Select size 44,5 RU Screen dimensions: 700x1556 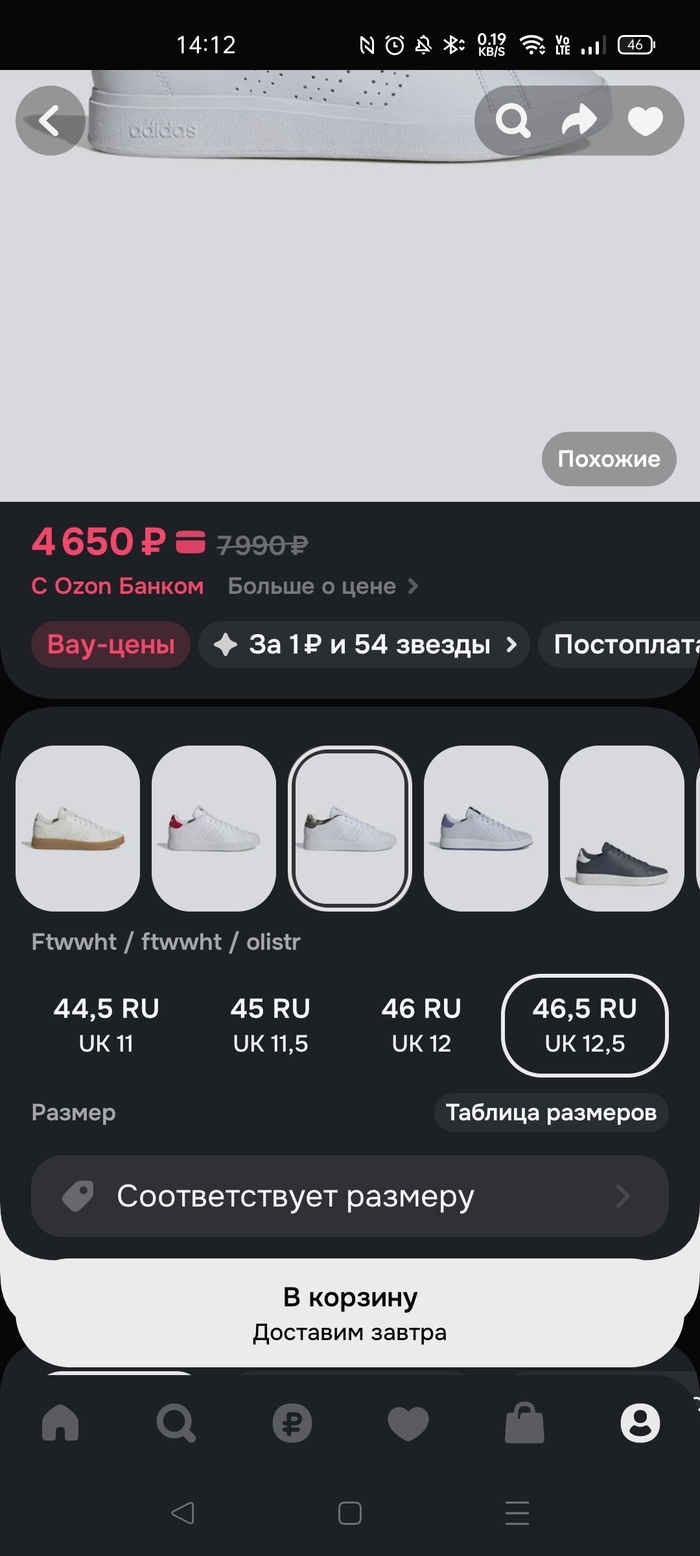tap(106, 1024)
